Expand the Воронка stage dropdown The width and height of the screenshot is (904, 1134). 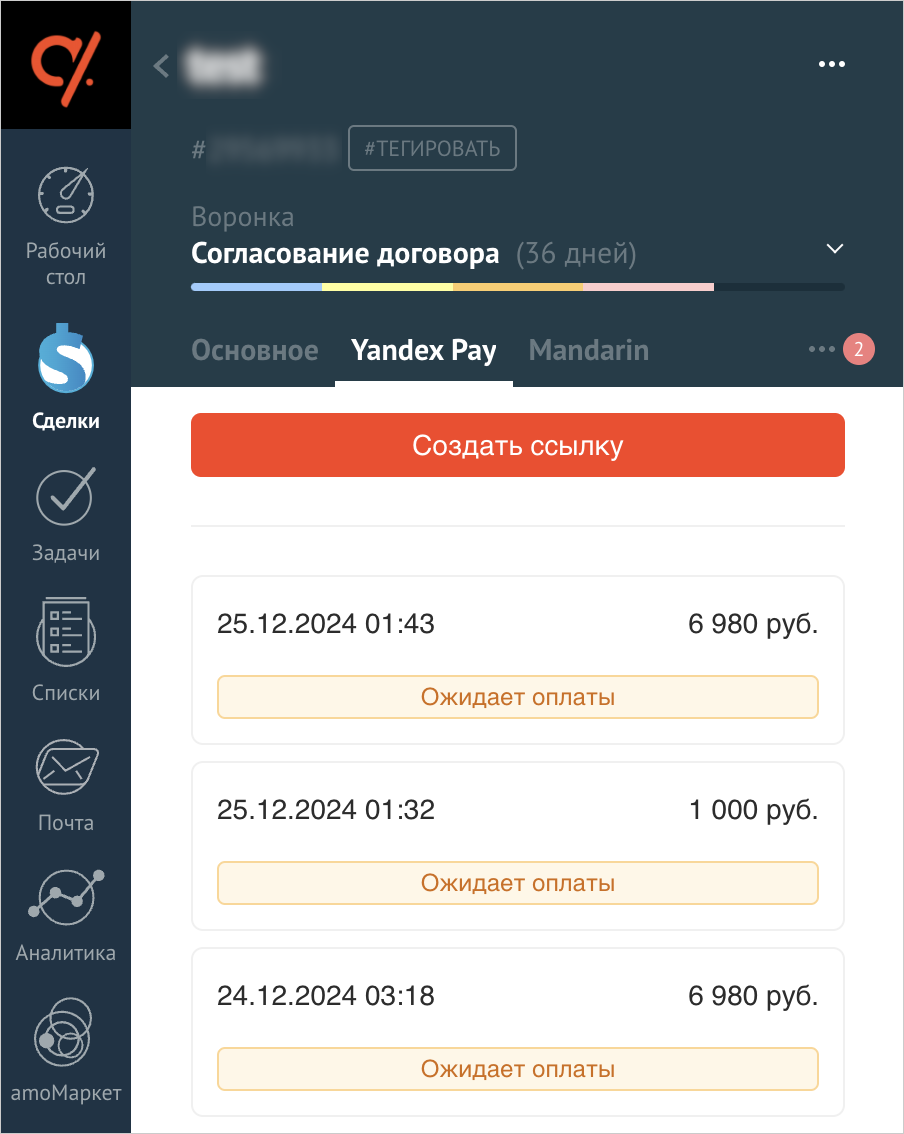click(x=835, y=249)
